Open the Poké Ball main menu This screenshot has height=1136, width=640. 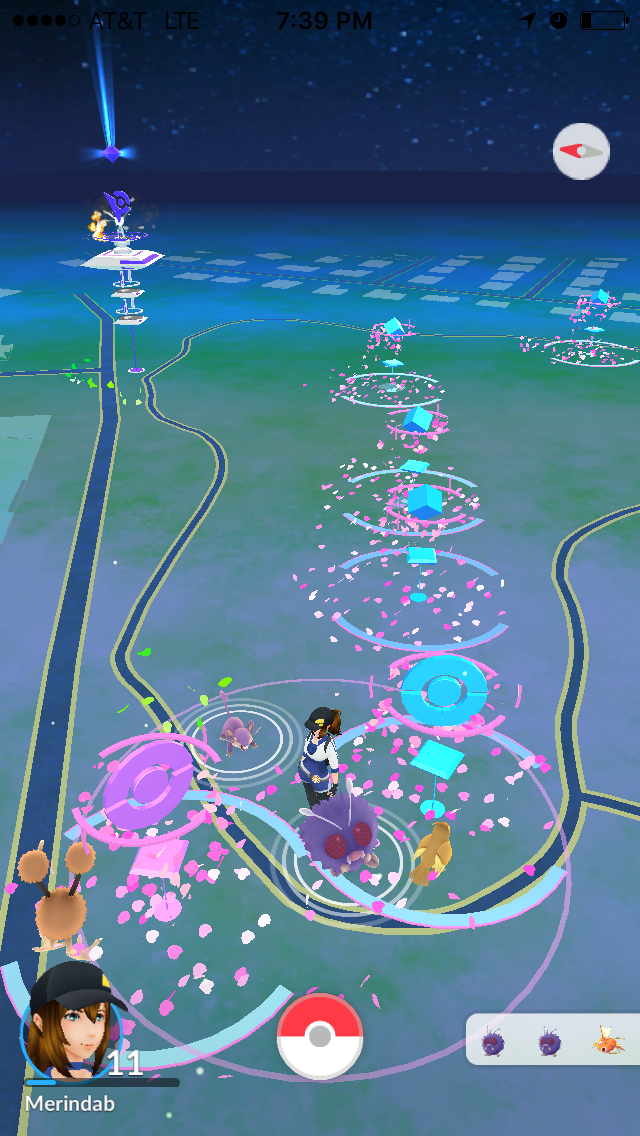coord(320,1036)
